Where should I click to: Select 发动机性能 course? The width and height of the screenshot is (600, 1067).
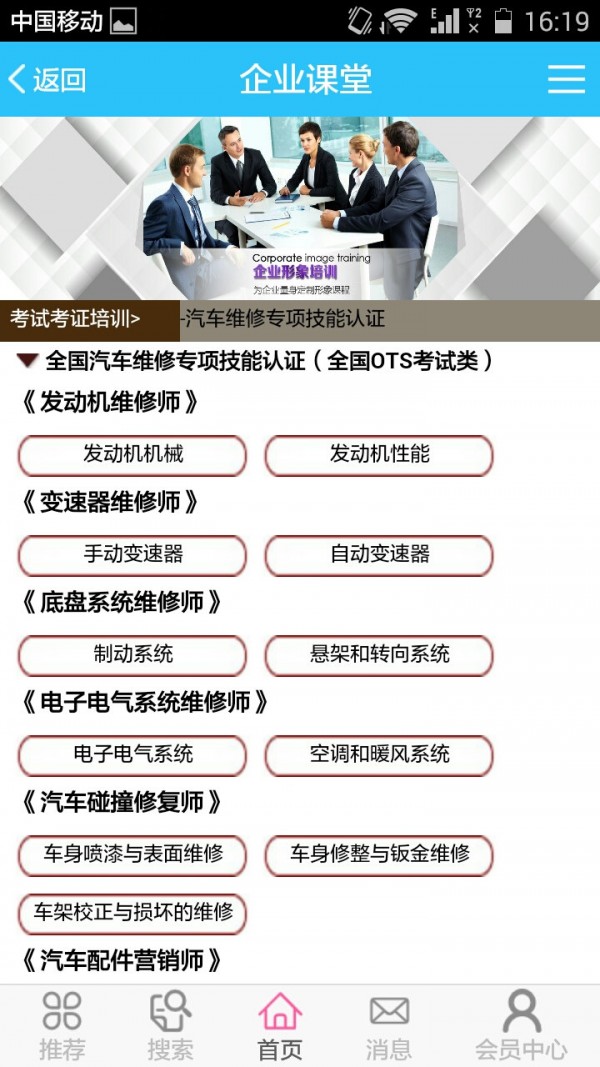point(379,455)
